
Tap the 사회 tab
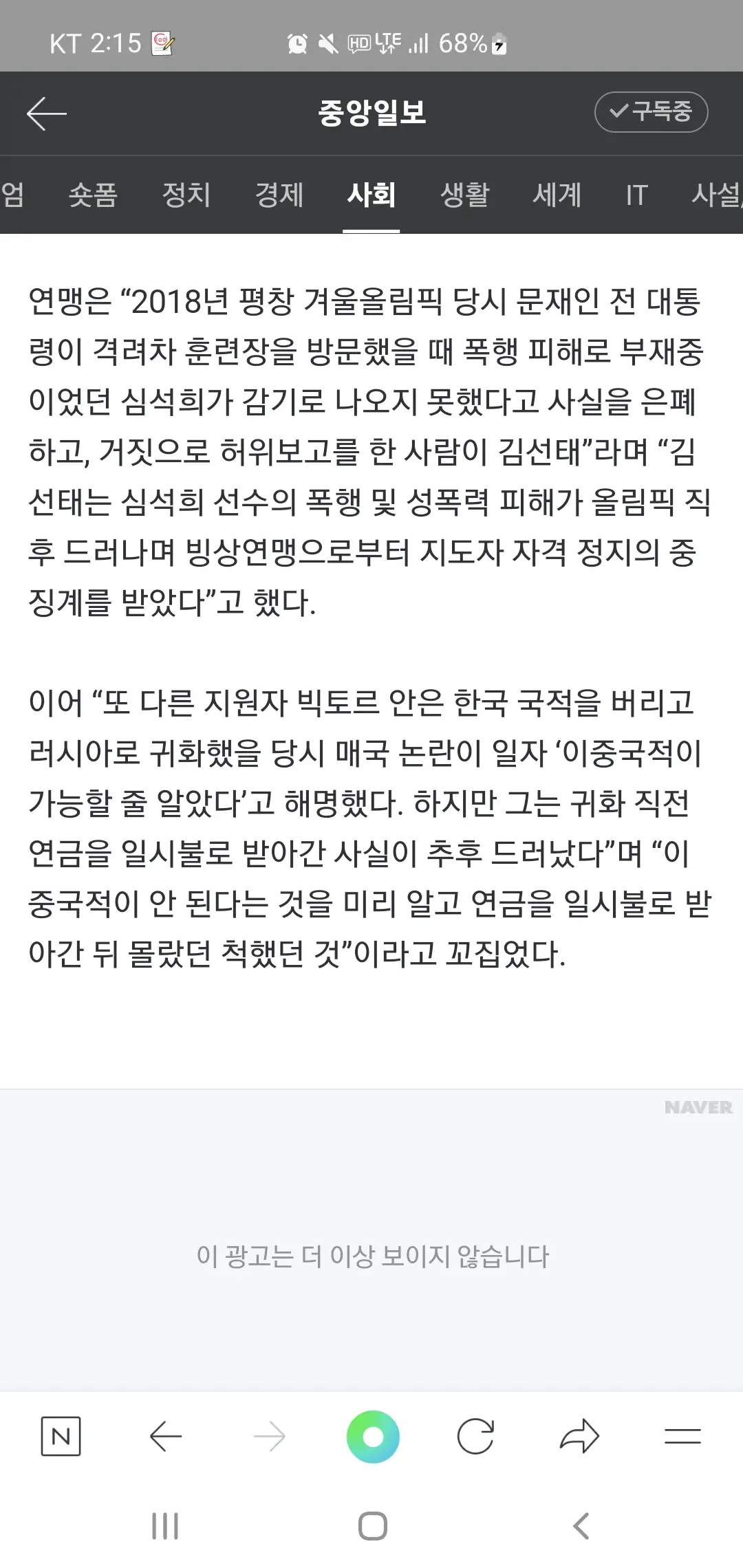click(371, 195)
